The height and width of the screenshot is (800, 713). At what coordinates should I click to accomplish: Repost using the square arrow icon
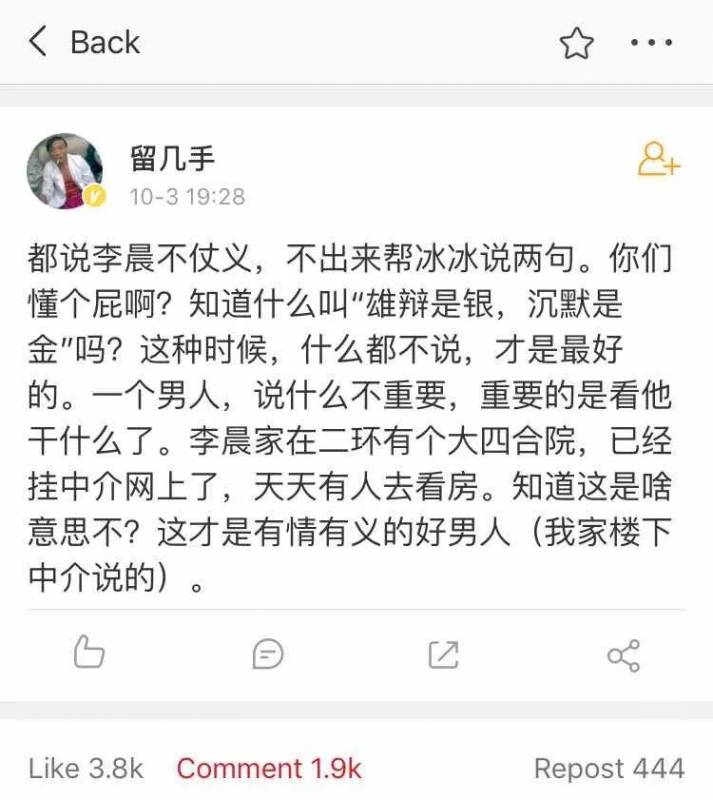[443, 655]
